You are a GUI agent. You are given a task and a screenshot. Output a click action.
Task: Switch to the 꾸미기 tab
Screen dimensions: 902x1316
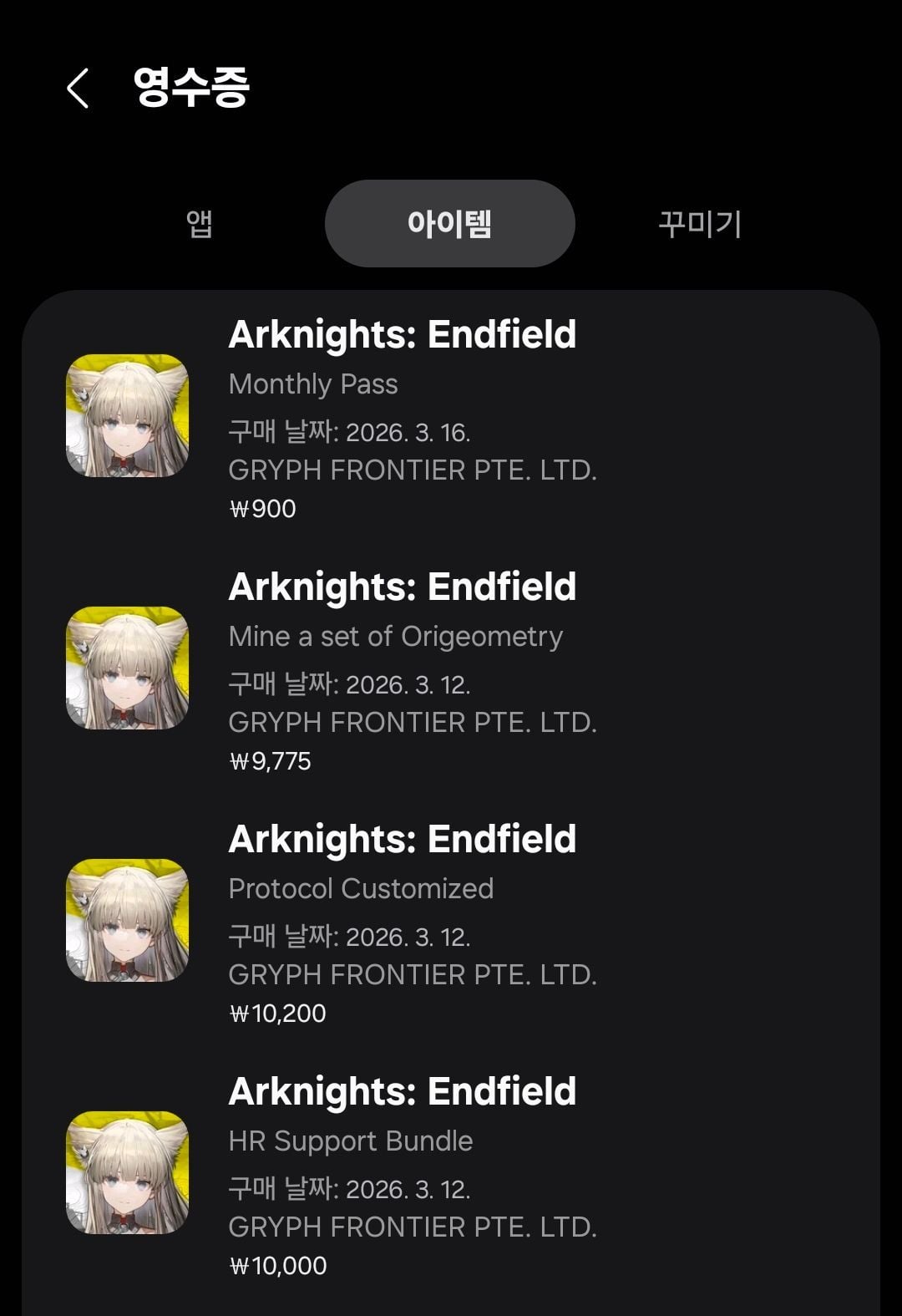click(700, 224)
